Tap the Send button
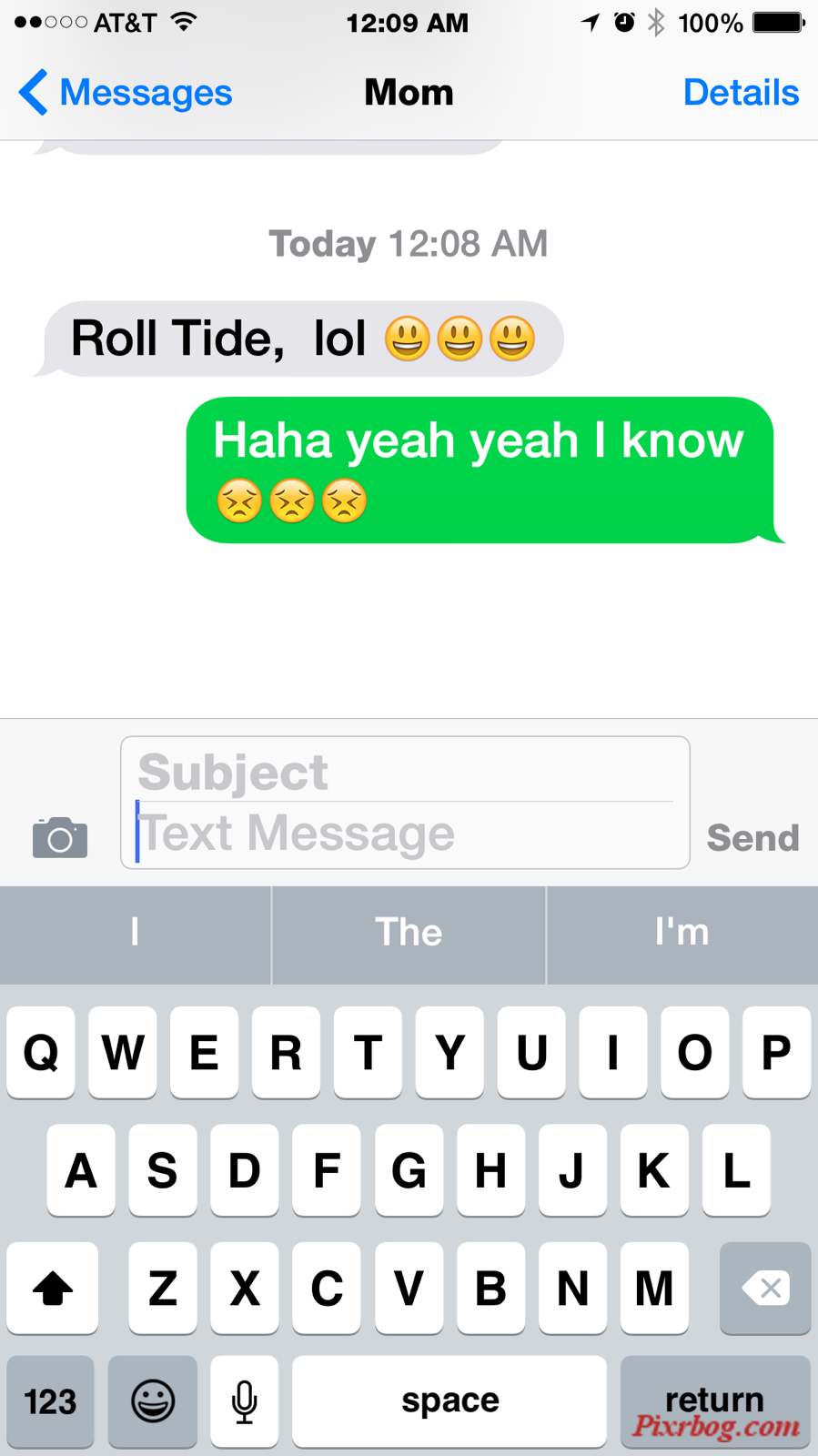 click(x=752, y=838)
